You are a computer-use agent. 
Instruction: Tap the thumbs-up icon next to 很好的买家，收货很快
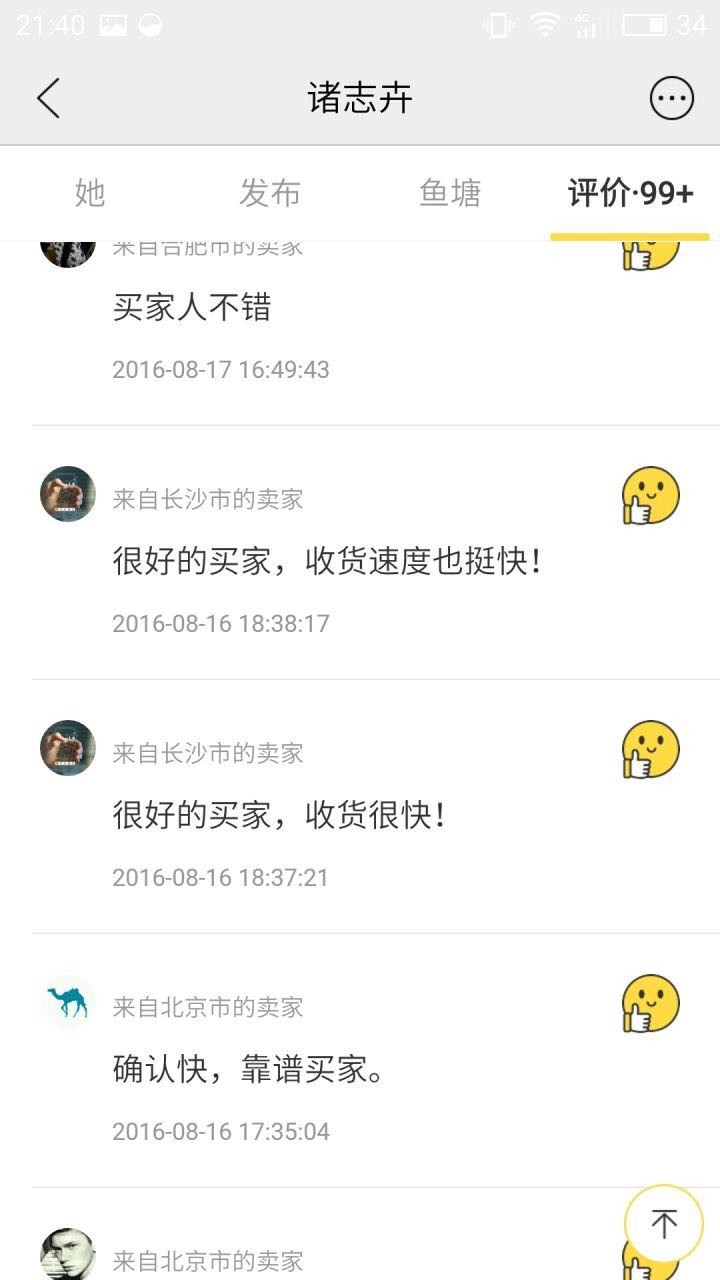(648, 750)
